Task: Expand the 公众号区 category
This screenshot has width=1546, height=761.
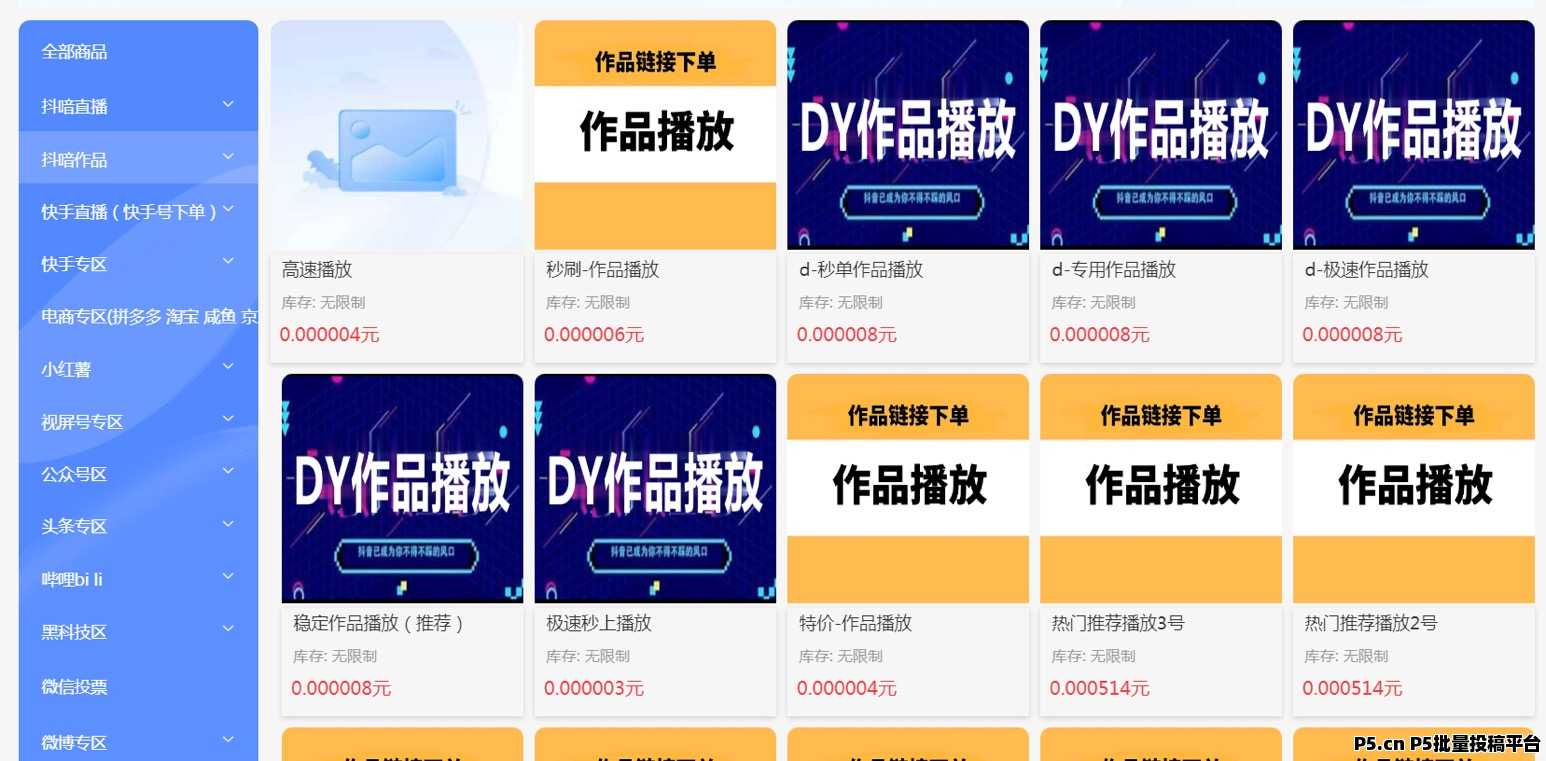Action: tap(137, 474)
